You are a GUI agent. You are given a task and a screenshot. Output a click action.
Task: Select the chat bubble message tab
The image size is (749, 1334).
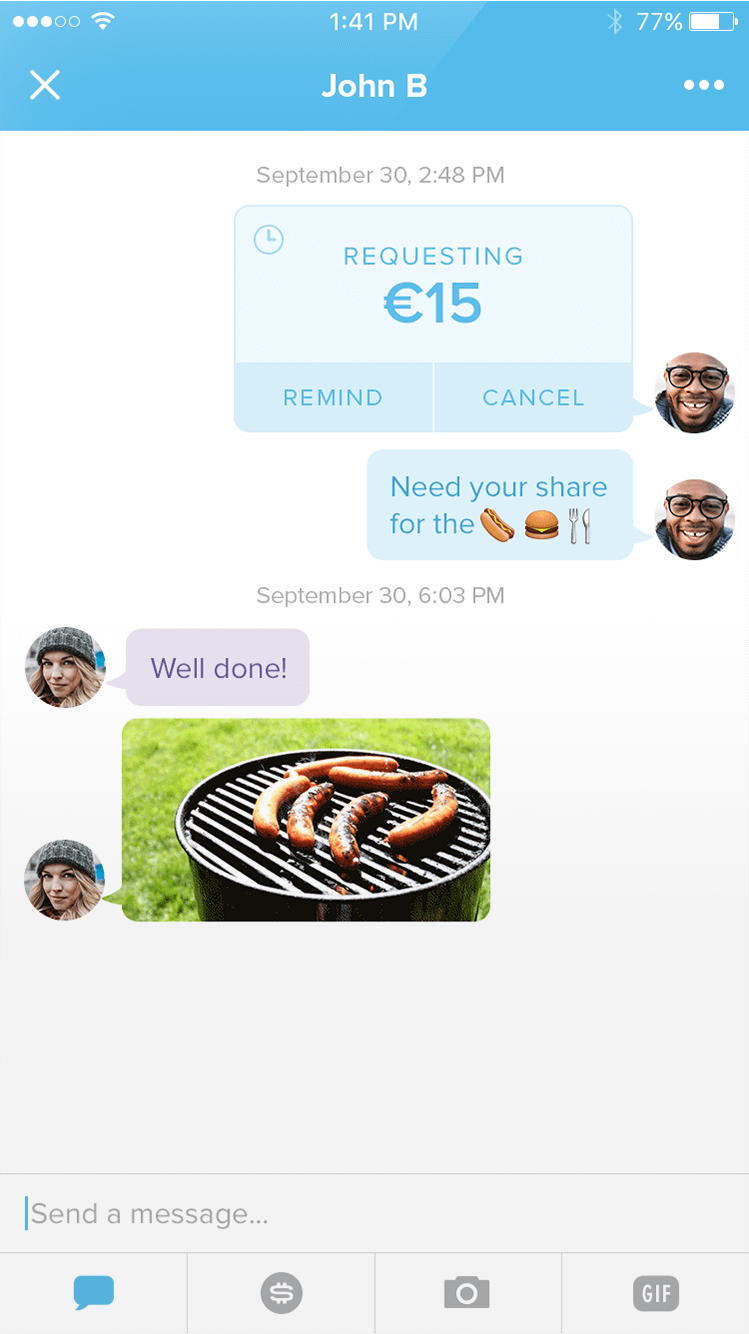[94, 1293]
